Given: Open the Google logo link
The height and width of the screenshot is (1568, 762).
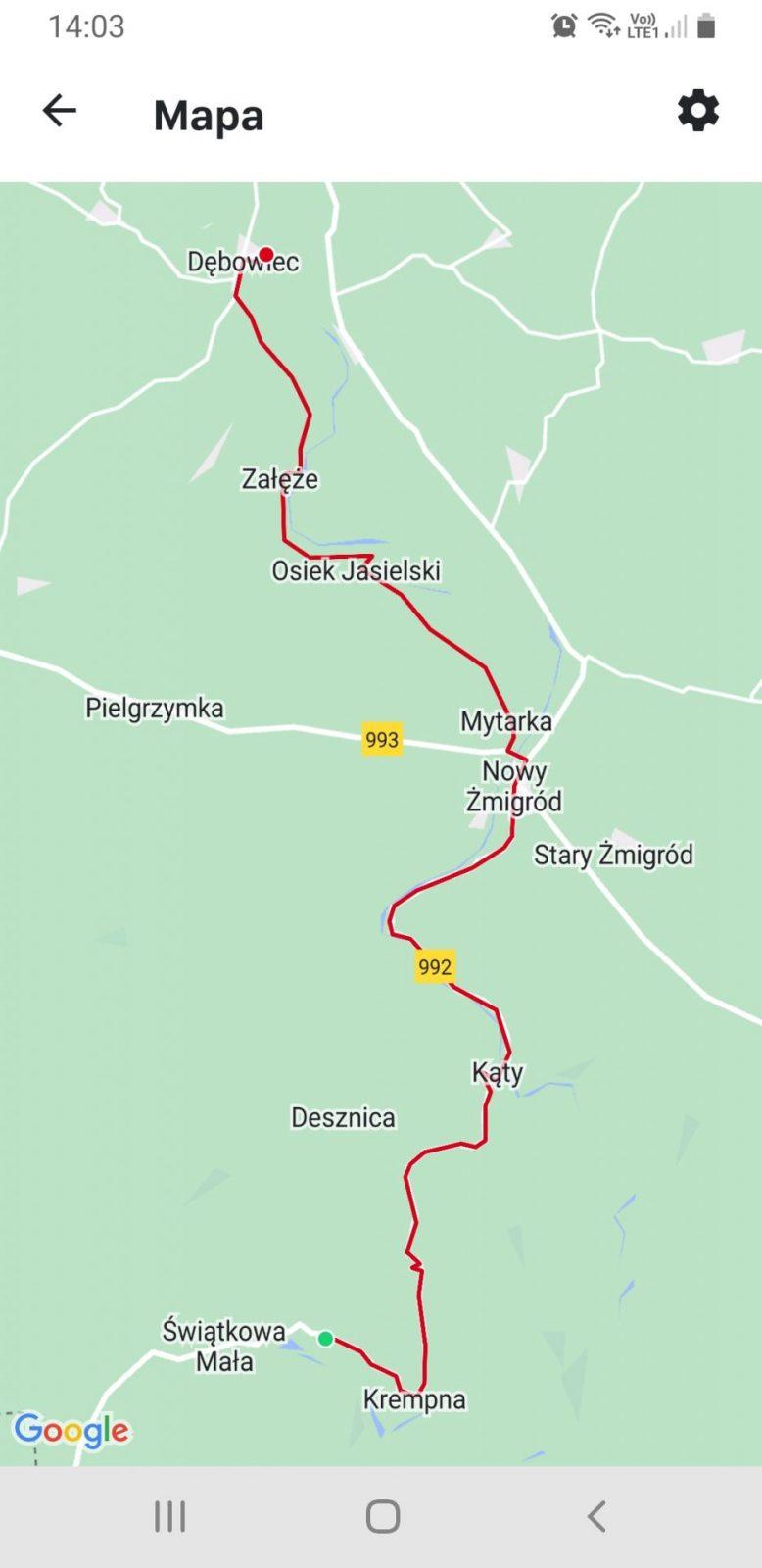Looking at the screenshot, I should point(71,1431).
